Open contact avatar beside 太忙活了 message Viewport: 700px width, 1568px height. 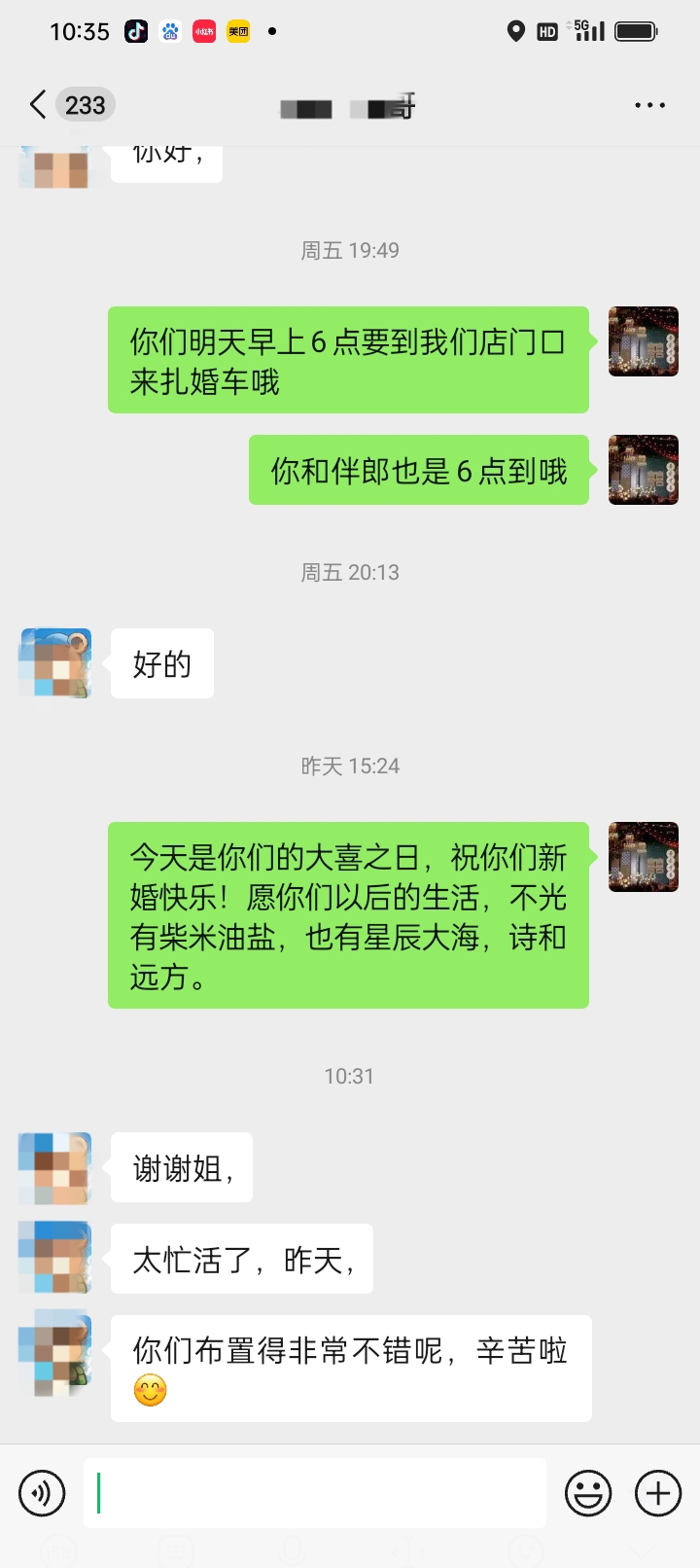(55, 1259)
